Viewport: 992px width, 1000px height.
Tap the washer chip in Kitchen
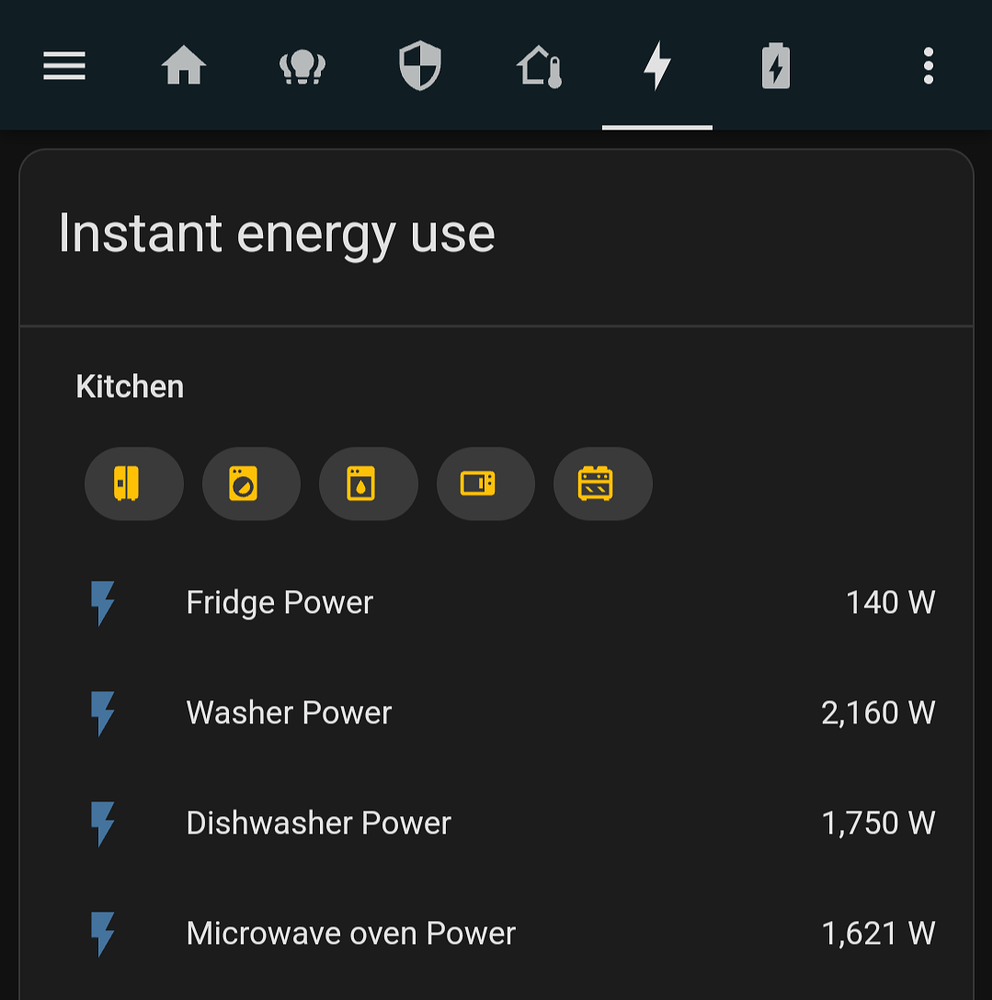click(251, 484)
